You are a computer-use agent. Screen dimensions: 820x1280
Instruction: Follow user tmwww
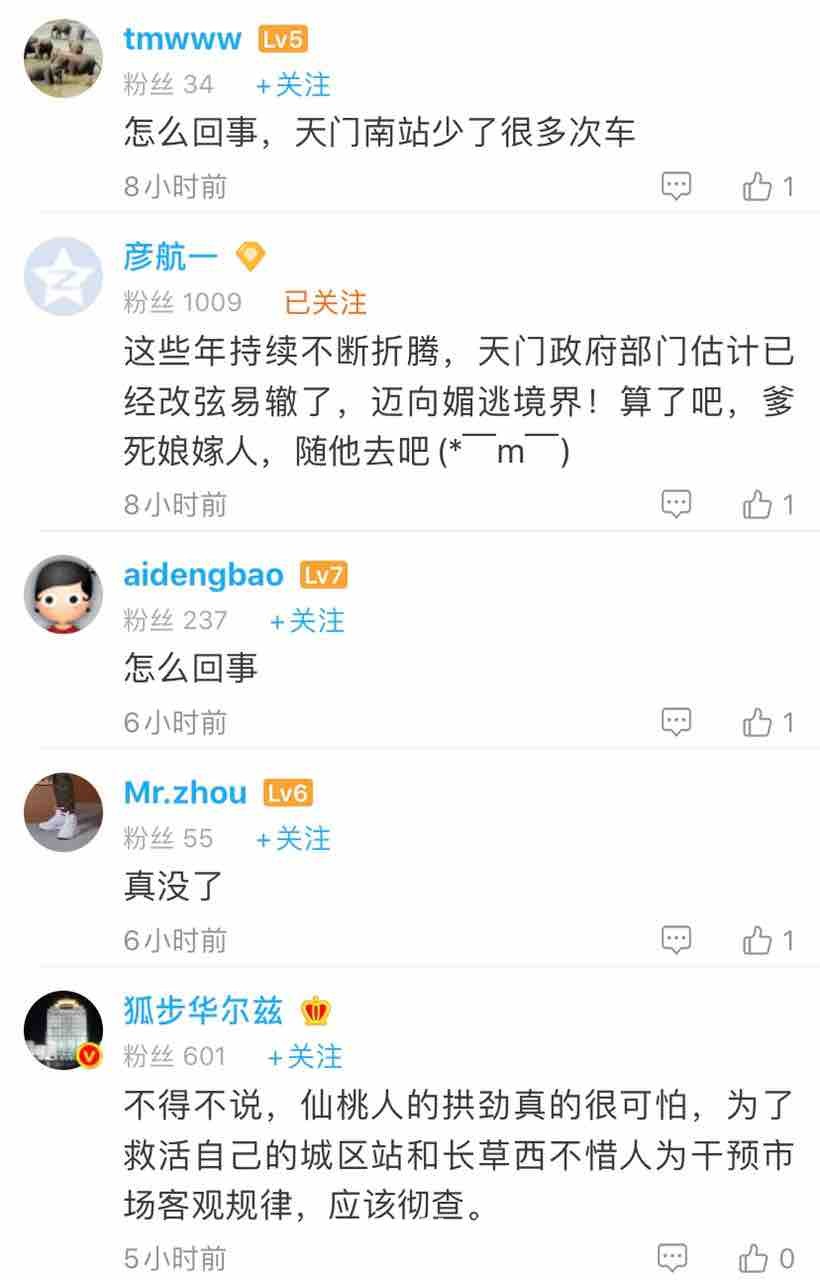pyautogui.click(x=292, y=86)
